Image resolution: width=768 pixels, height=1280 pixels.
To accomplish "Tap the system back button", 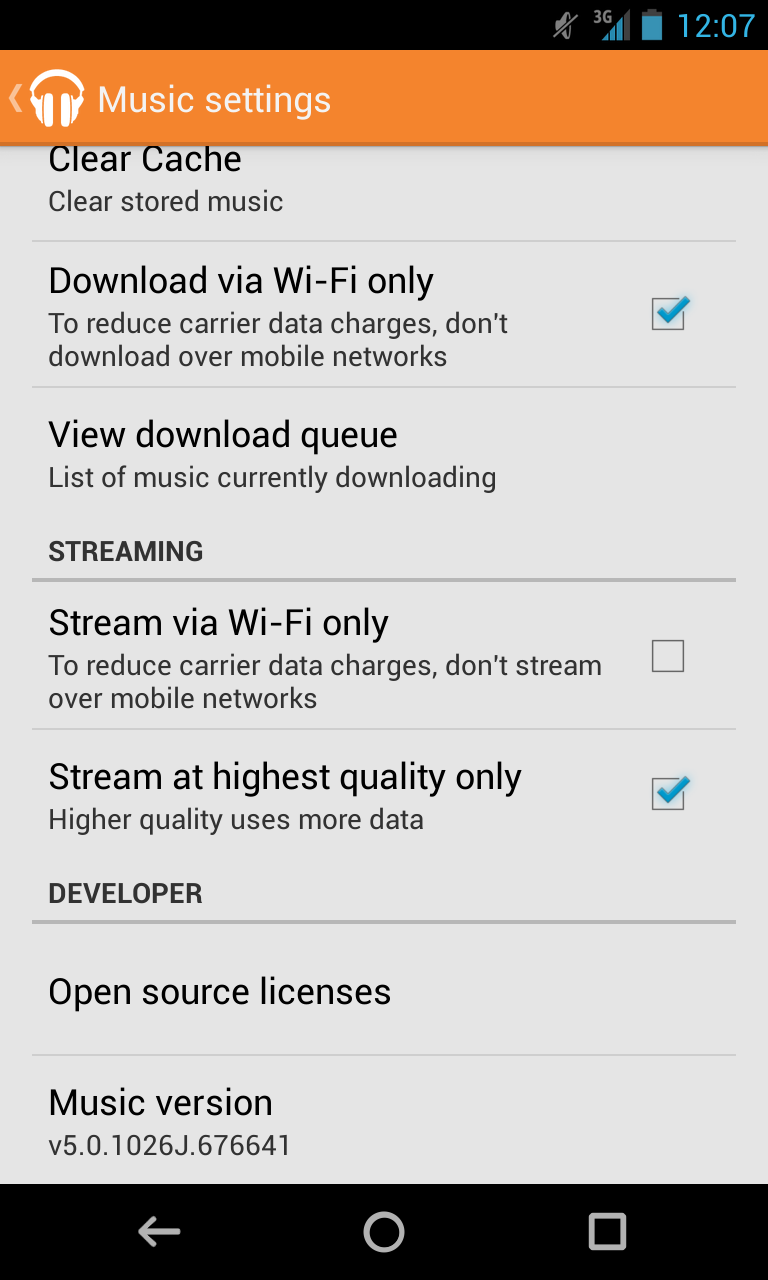I will pos(159,1232).
